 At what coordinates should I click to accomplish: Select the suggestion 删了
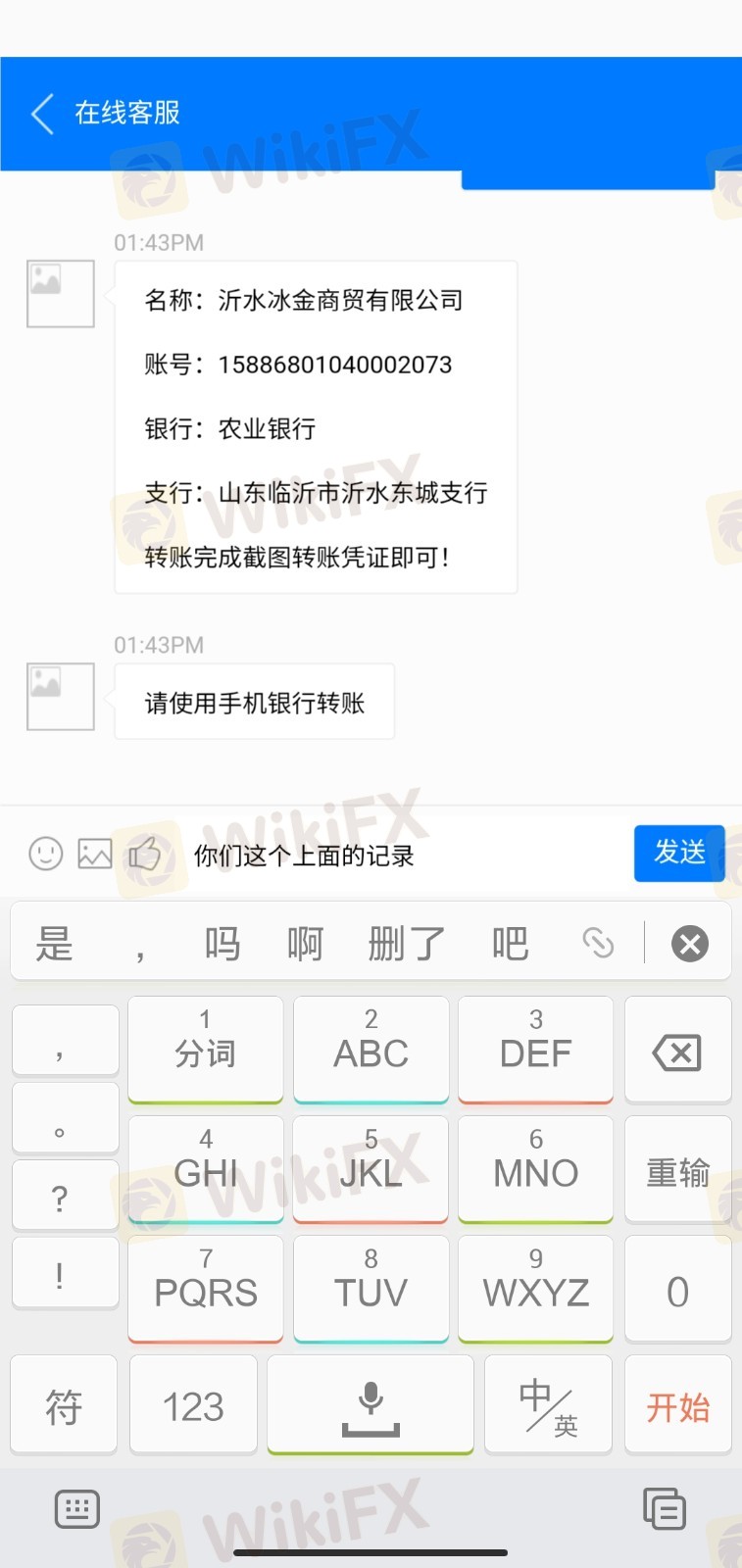click(406, 944)
